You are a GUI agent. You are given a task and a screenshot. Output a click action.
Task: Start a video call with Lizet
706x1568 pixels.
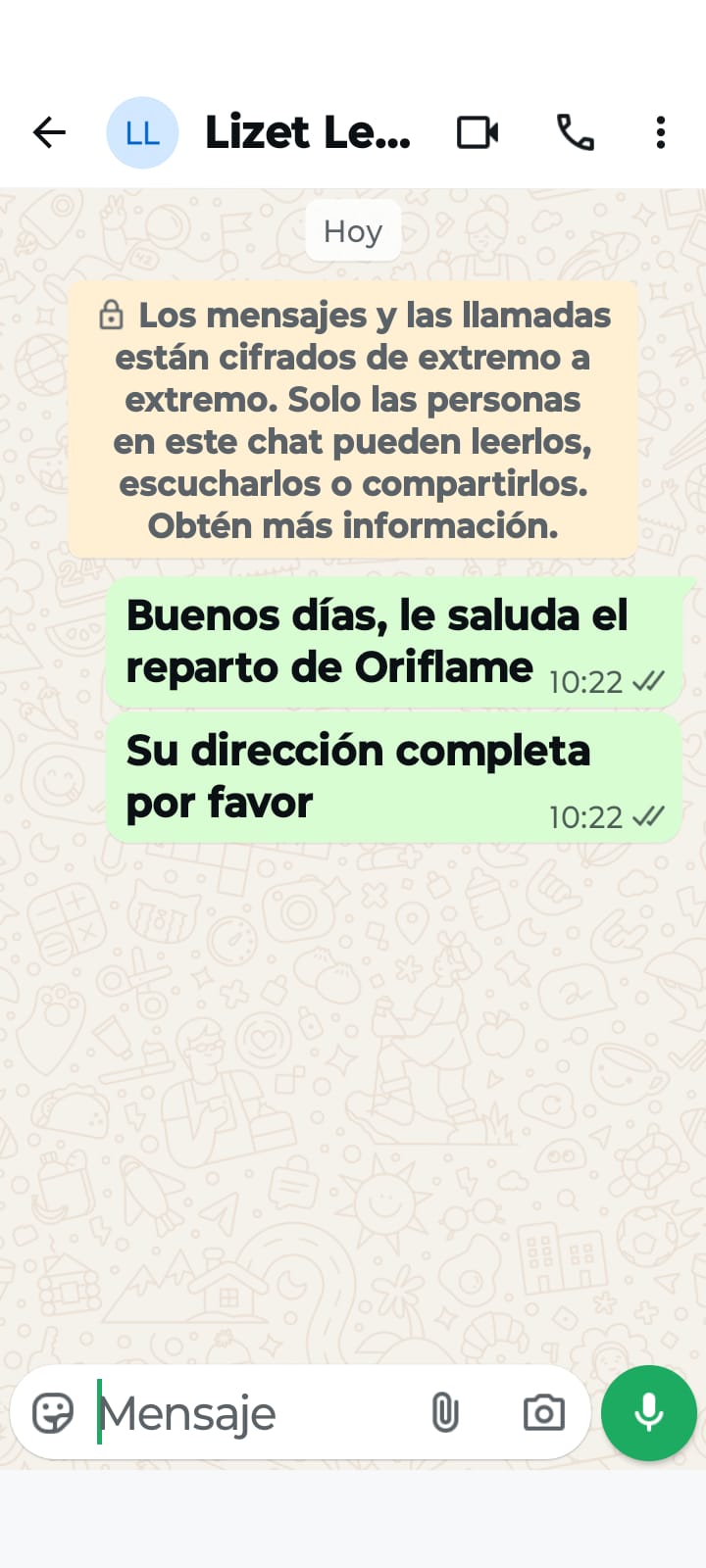[478, 132]
